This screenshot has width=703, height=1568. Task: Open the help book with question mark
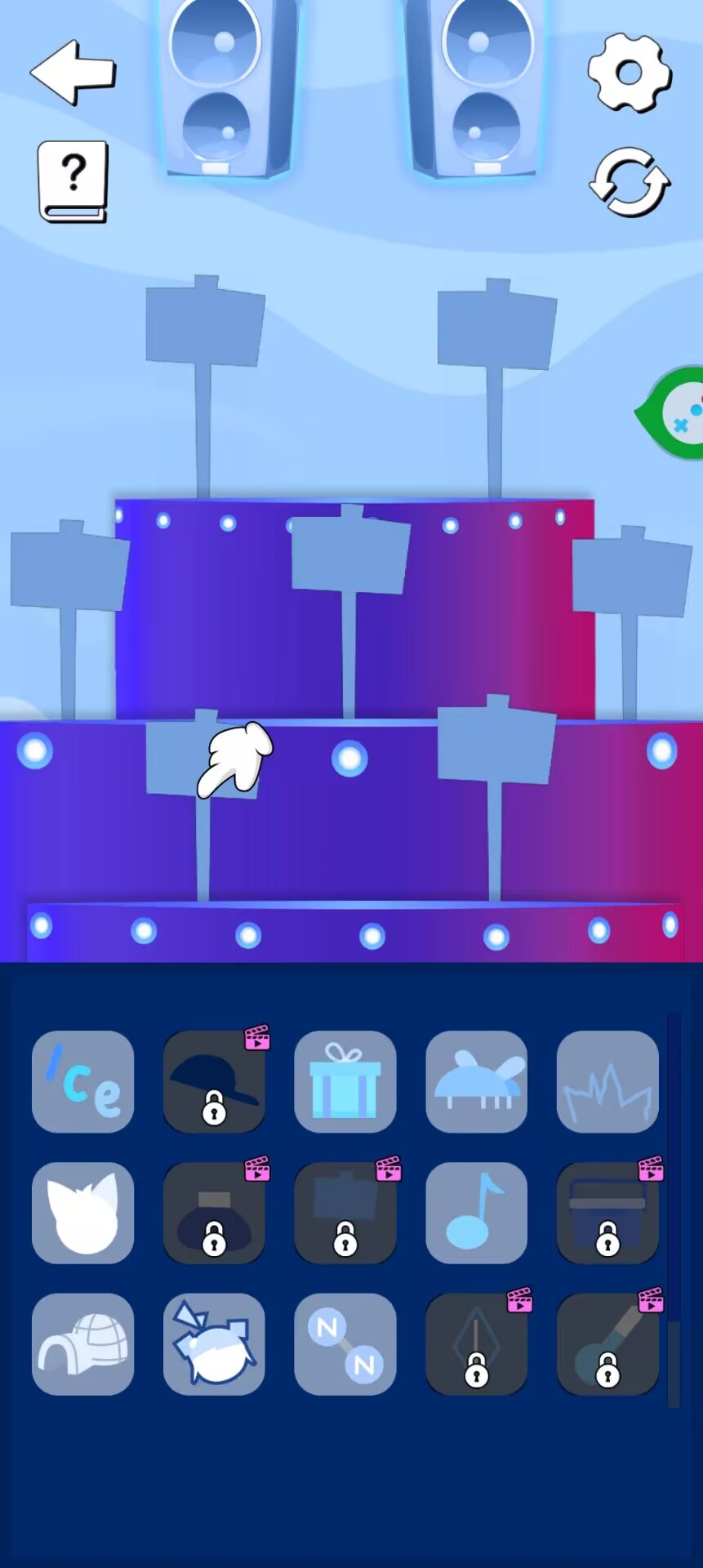pyautogui.click(x=73, y=181)
